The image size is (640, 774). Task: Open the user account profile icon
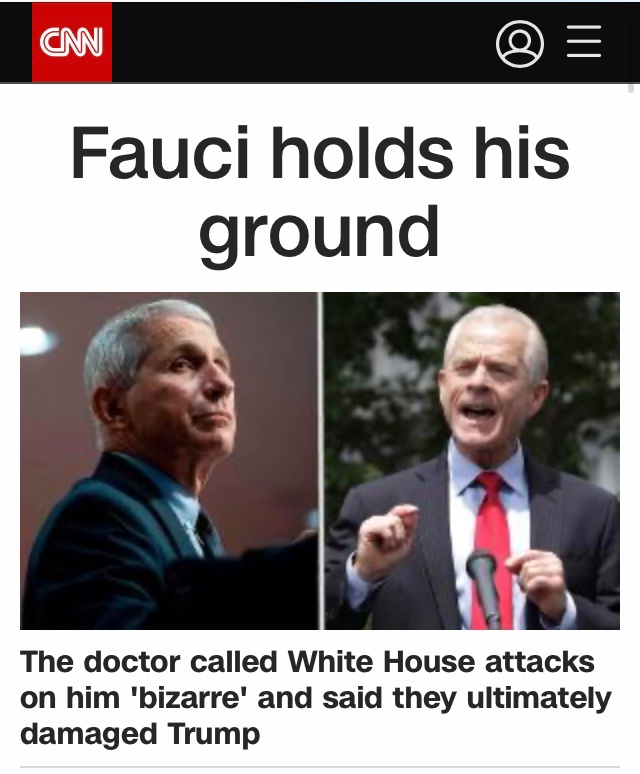(x=519, y=43)
